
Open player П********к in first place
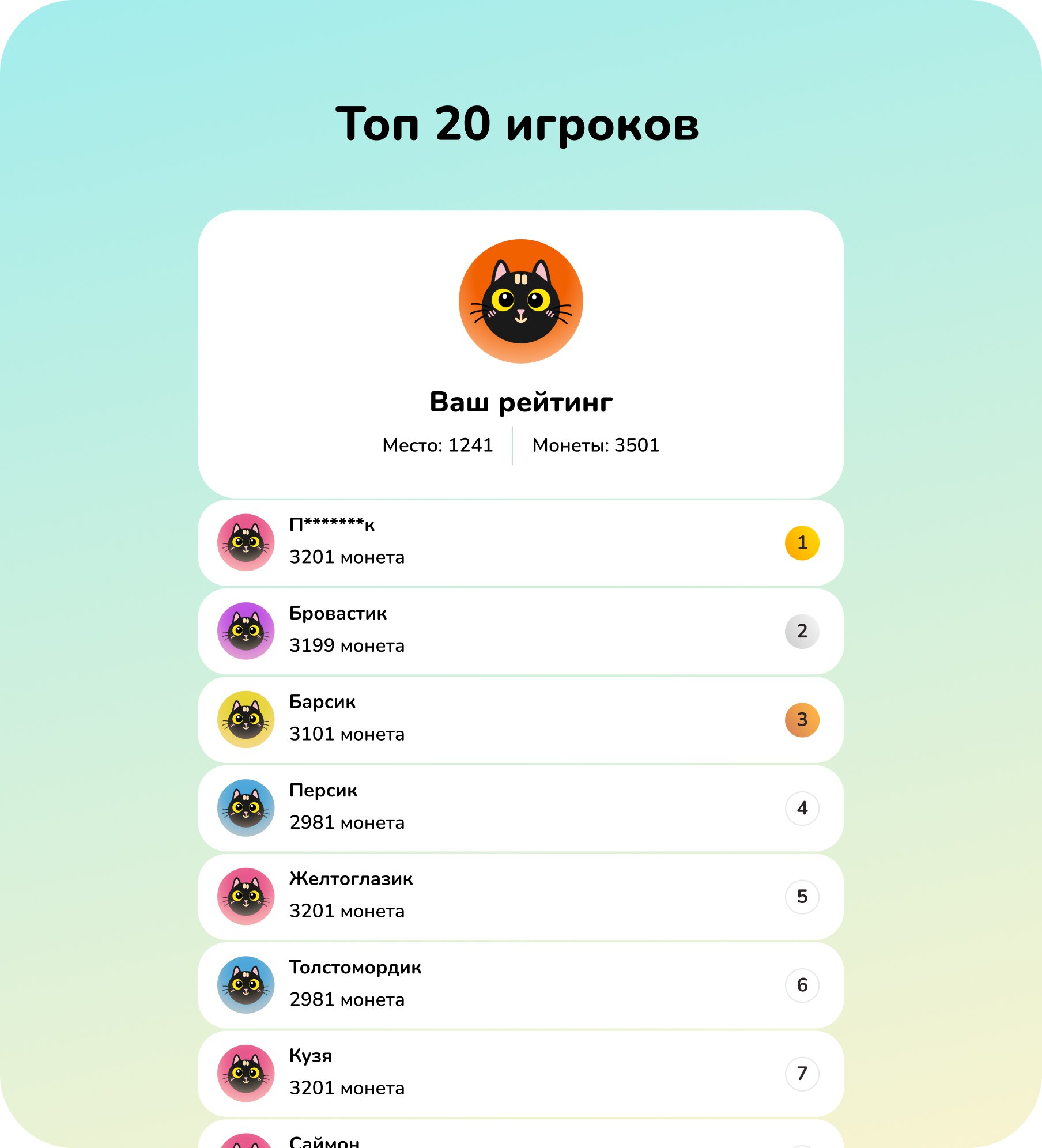520,543
